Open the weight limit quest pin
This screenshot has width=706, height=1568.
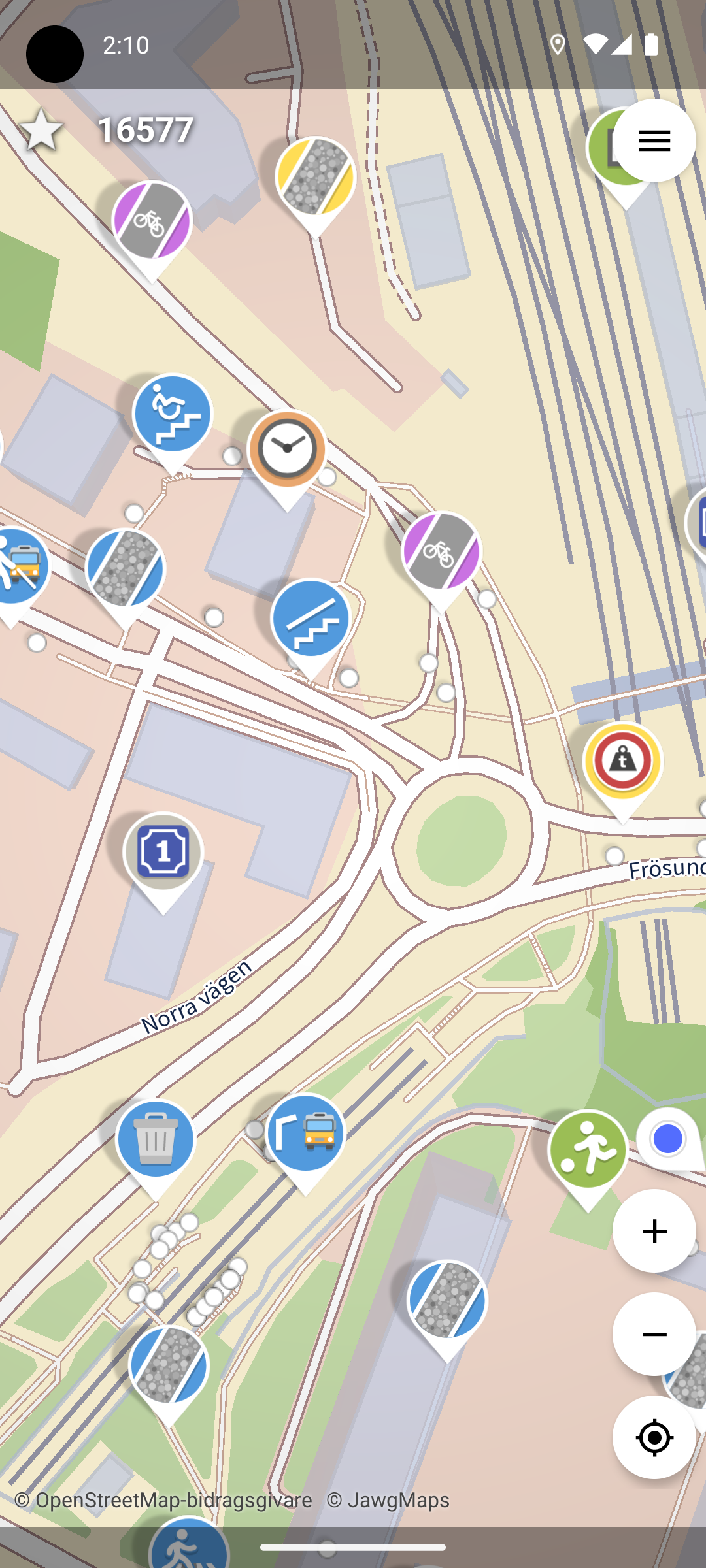click(622, 762)
